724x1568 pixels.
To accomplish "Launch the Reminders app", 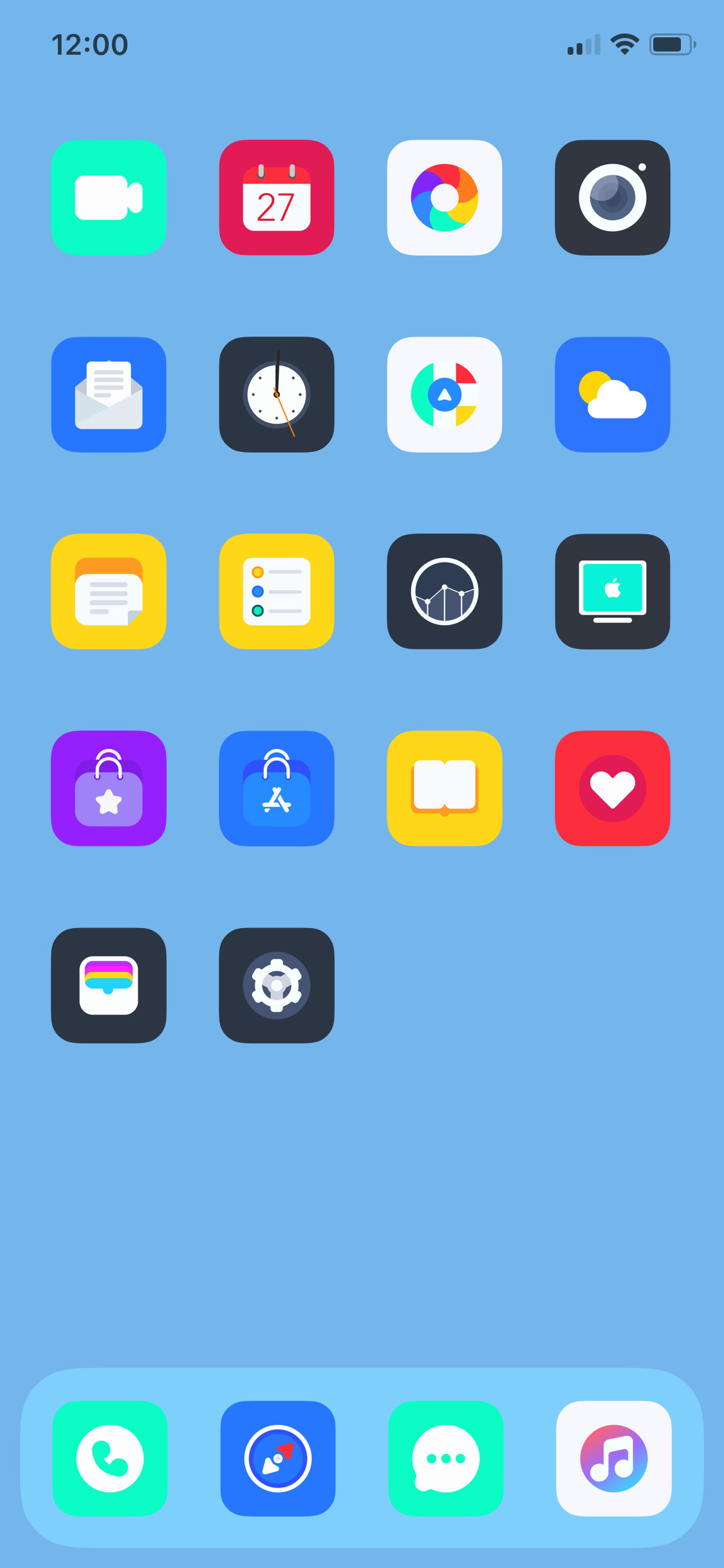I will click(x=277, y=592).
